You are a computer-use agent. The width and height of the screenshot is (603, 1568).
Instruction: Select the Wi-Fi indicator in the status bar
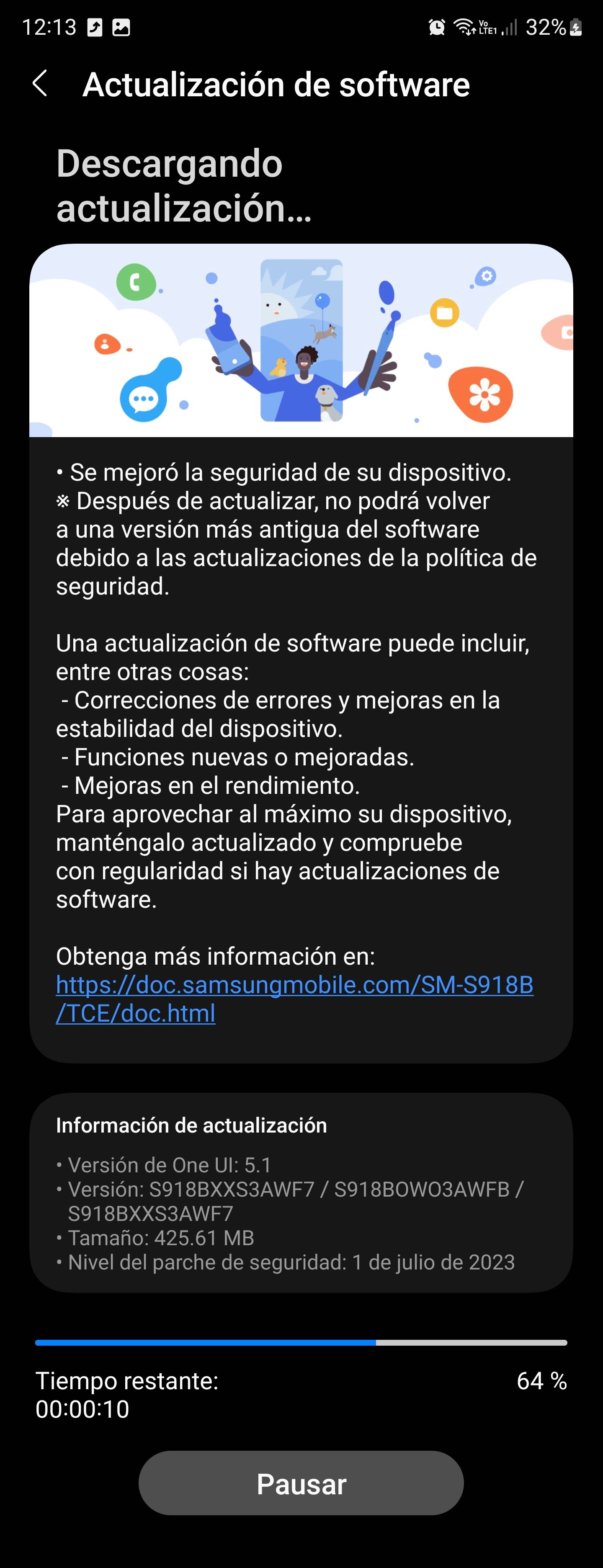pos(464,26)
